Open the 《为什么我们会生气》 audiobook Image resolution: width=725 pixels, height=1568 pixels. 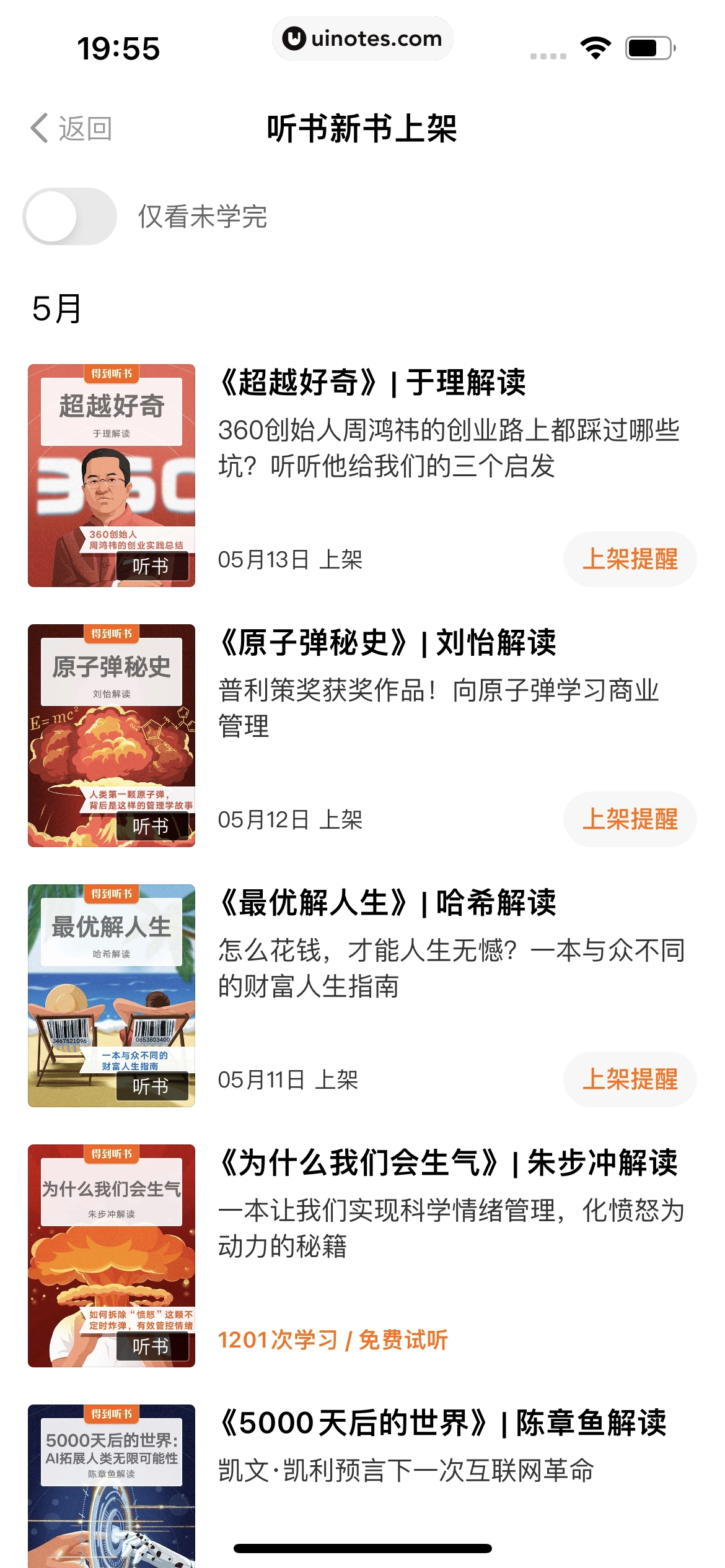tap(449, 1163)
